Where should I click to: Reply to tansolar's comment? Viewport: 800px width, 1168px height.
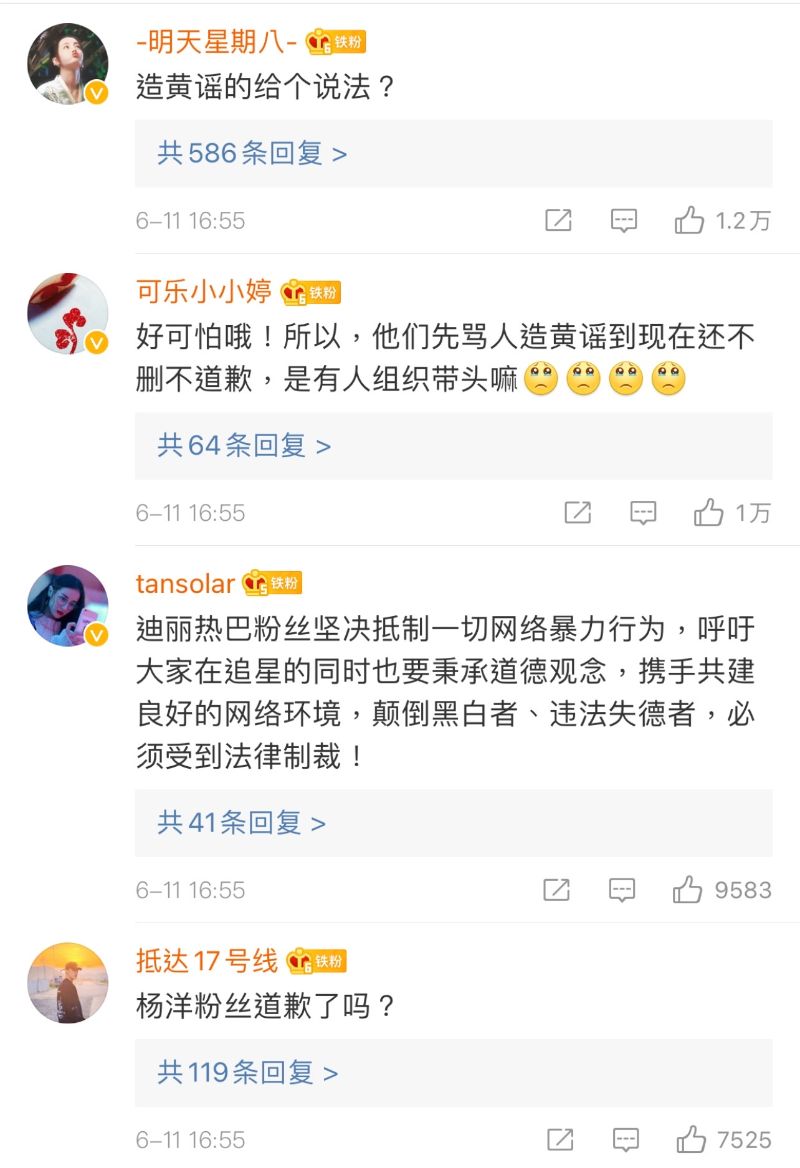(x=622, y=889)
